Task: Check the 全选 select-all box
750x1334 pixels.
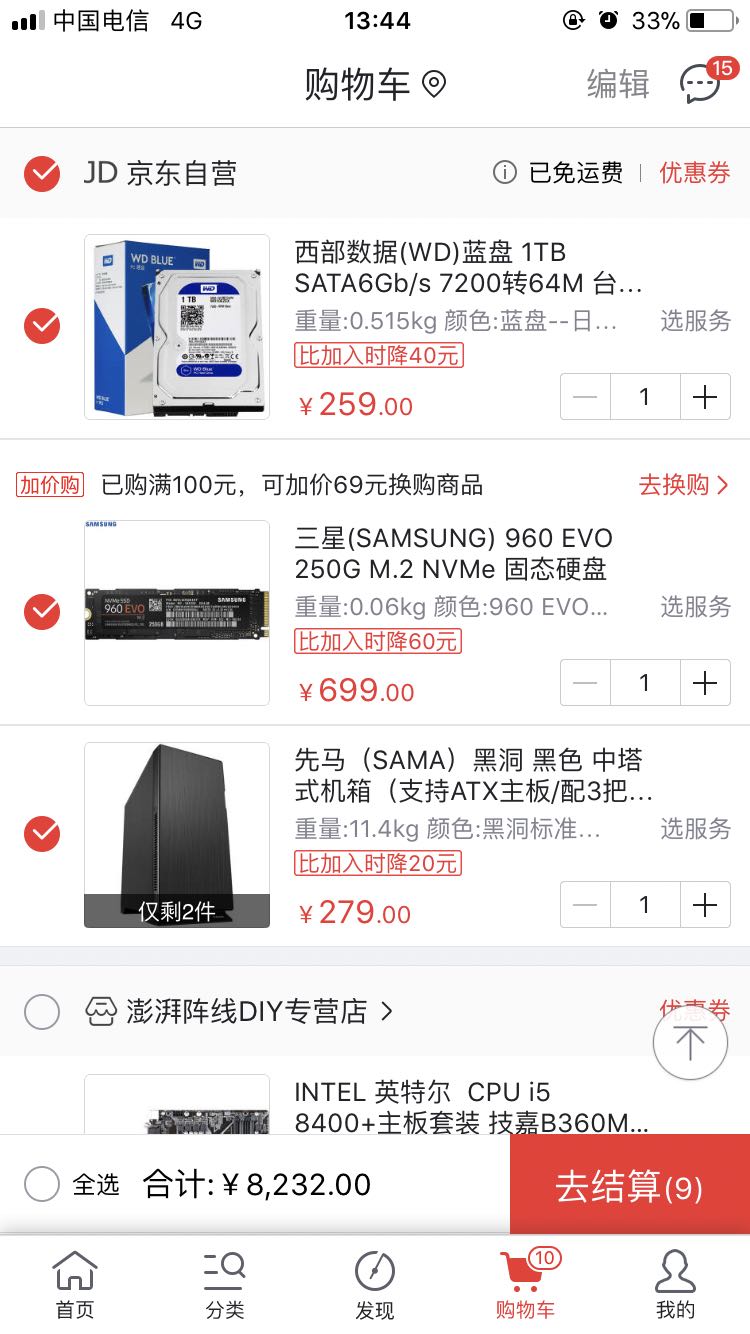Action: [x=42, y=1185]
